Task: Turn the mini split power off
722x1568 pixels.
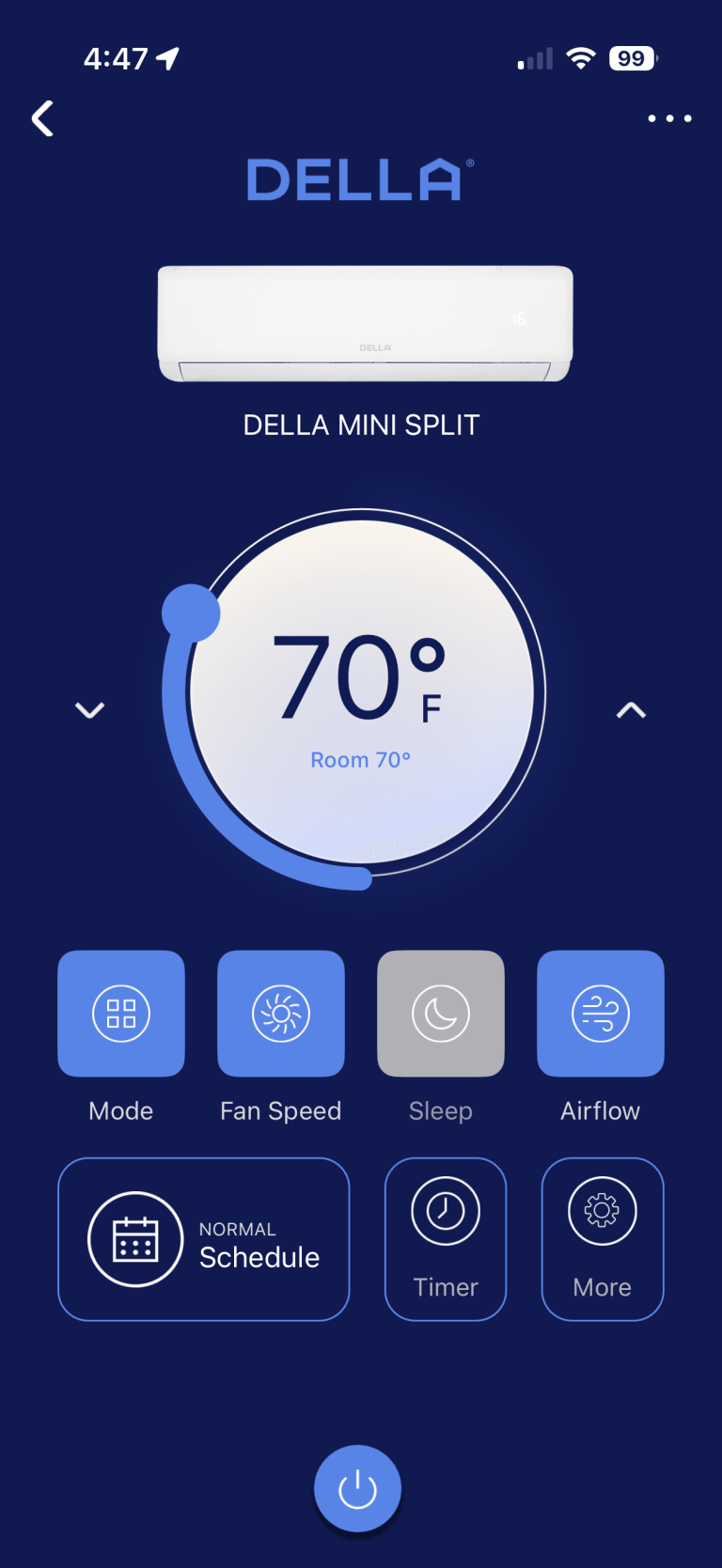Action: pyautogui.click(x=357, y=1489)
